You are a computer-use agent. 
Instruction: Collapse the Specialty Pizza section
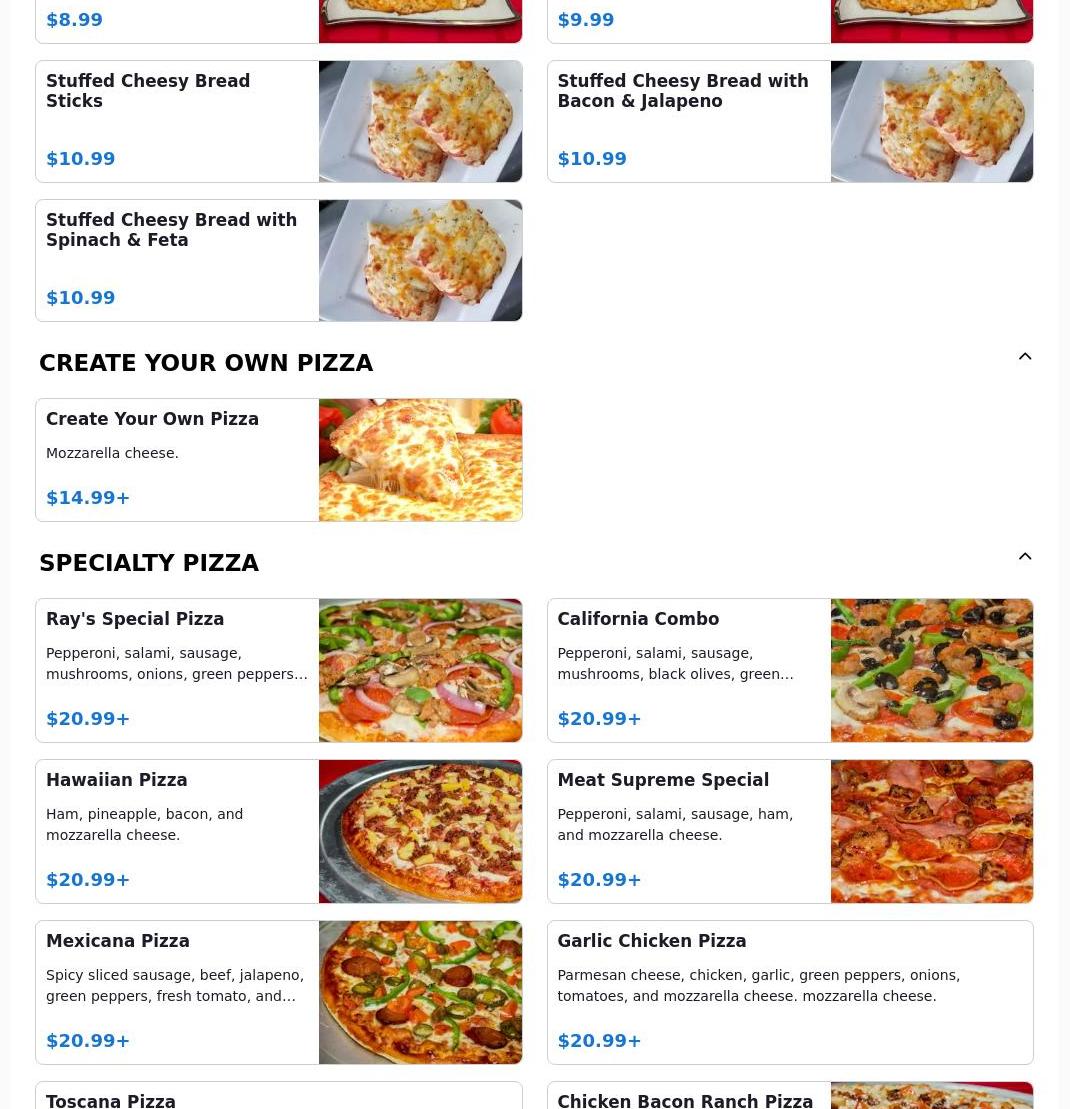click(1025, 557)
